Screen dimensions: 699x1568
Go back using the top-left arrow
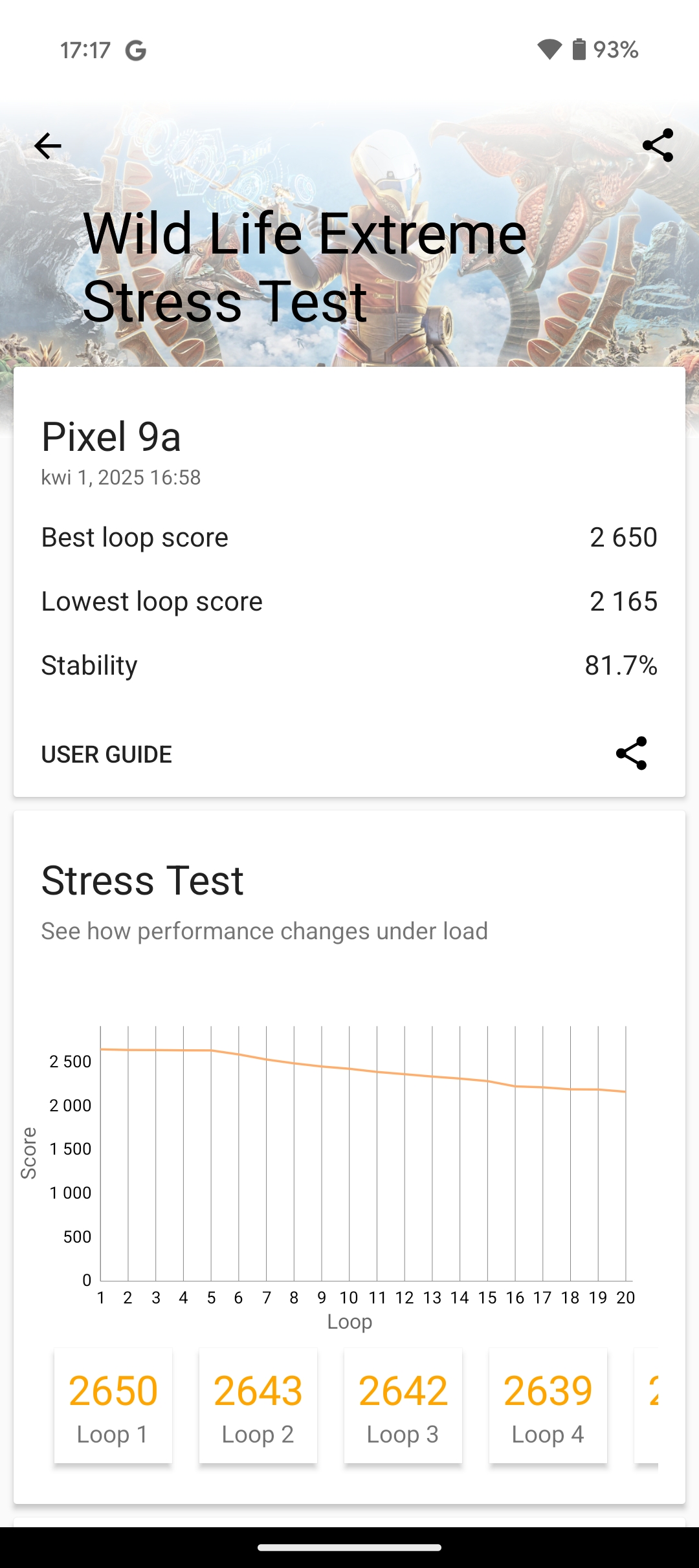tap(48, 146)
